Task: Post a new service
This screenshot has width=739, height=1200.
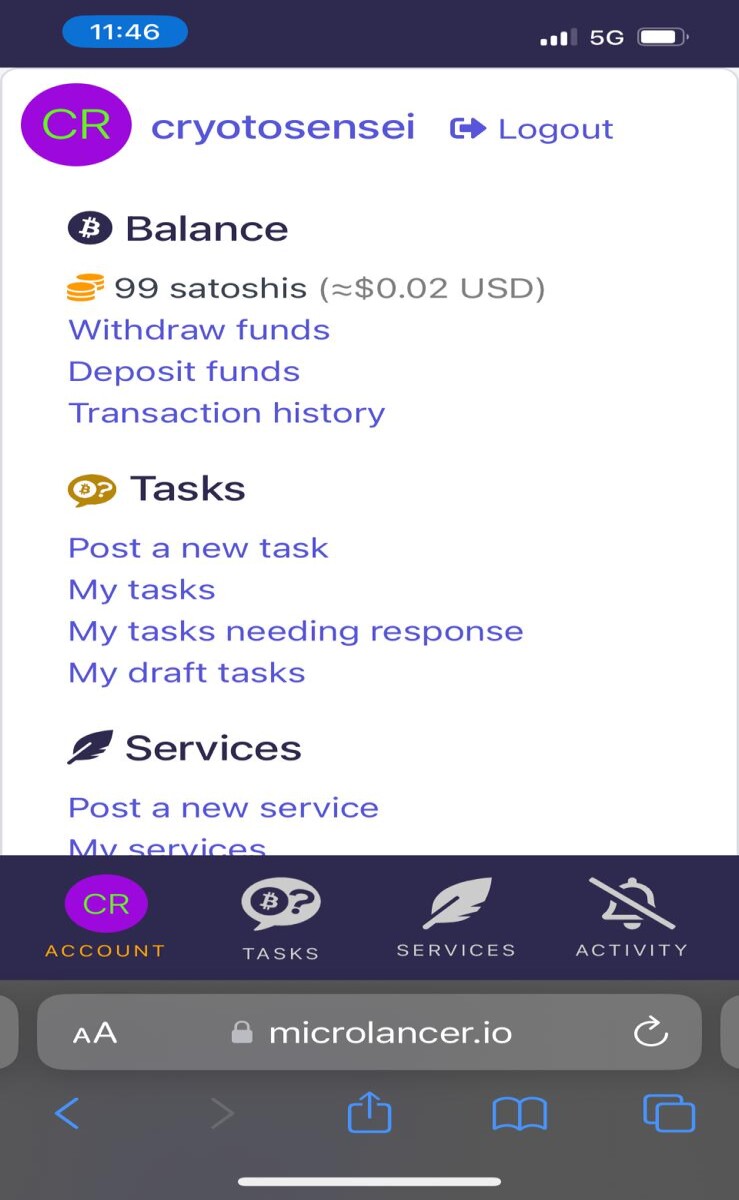Action: (223, 807)
